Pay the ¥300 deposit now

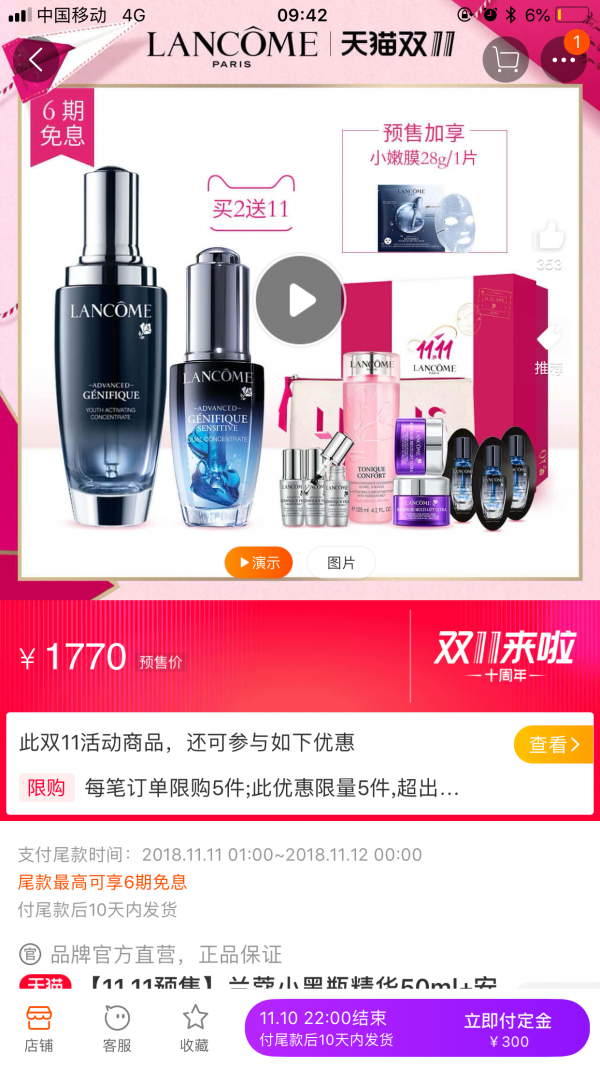[417, 1028]
